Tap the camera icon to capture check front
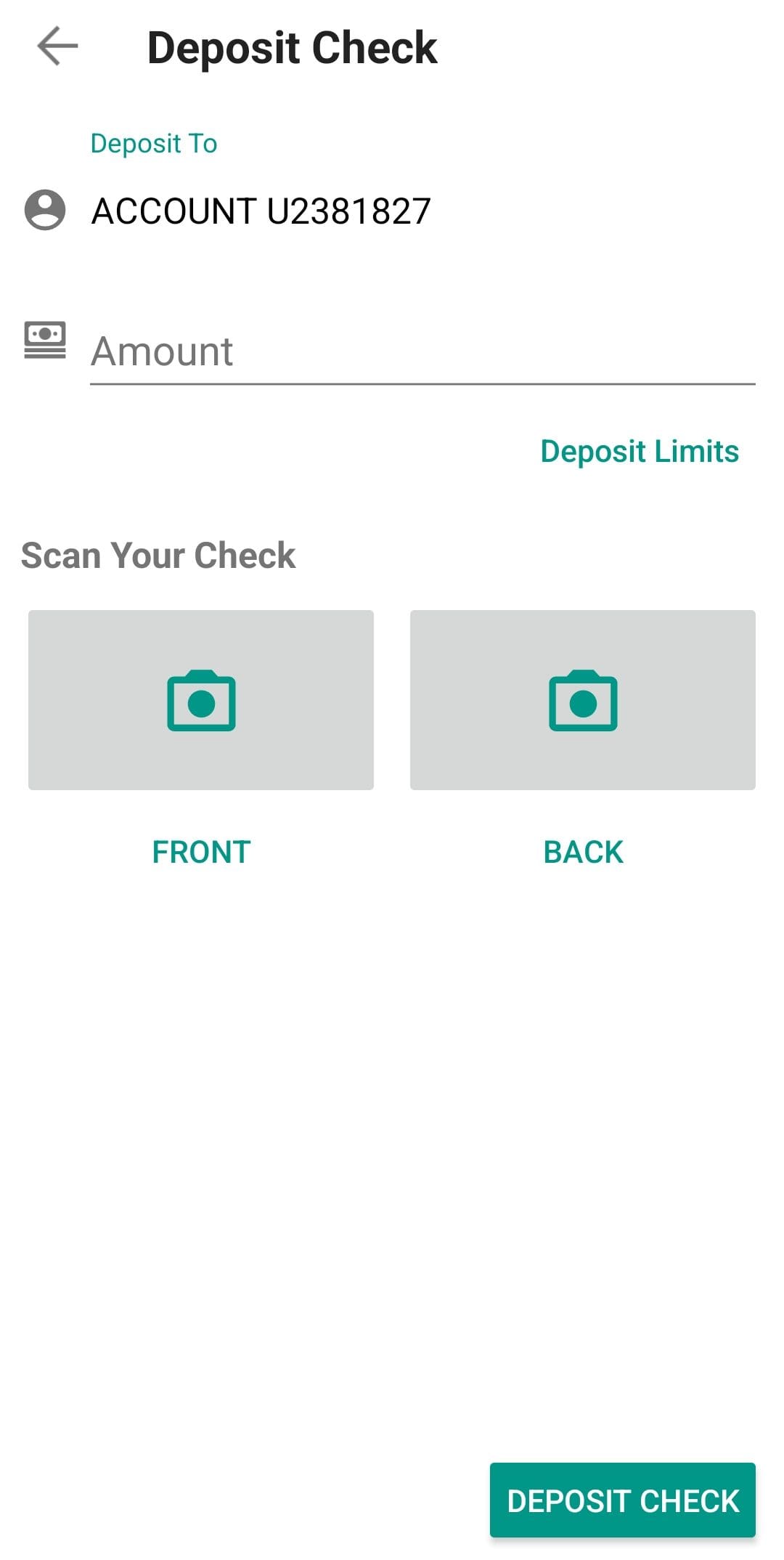 [200, 701]
